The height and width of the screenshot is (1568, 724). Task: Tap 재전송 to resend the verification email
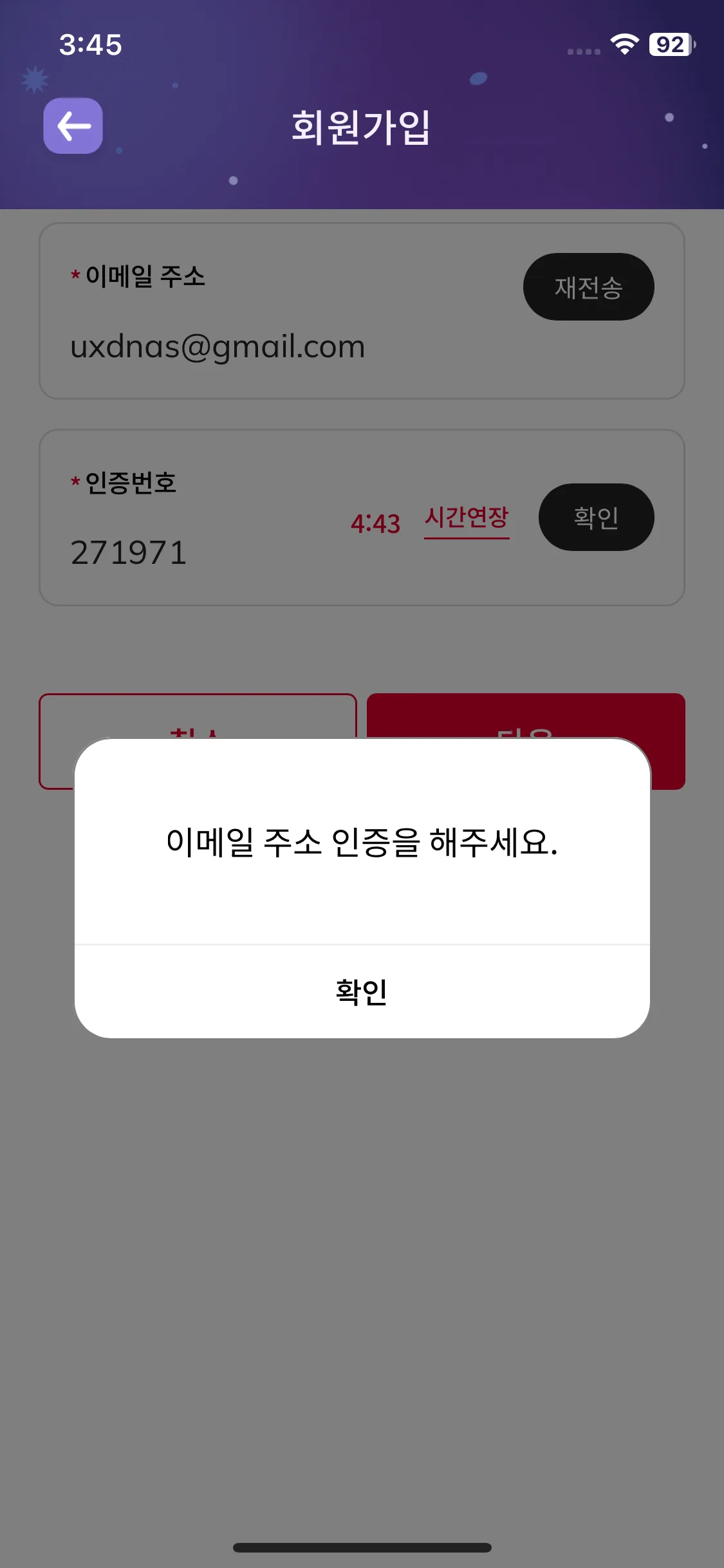click(588, 287)
